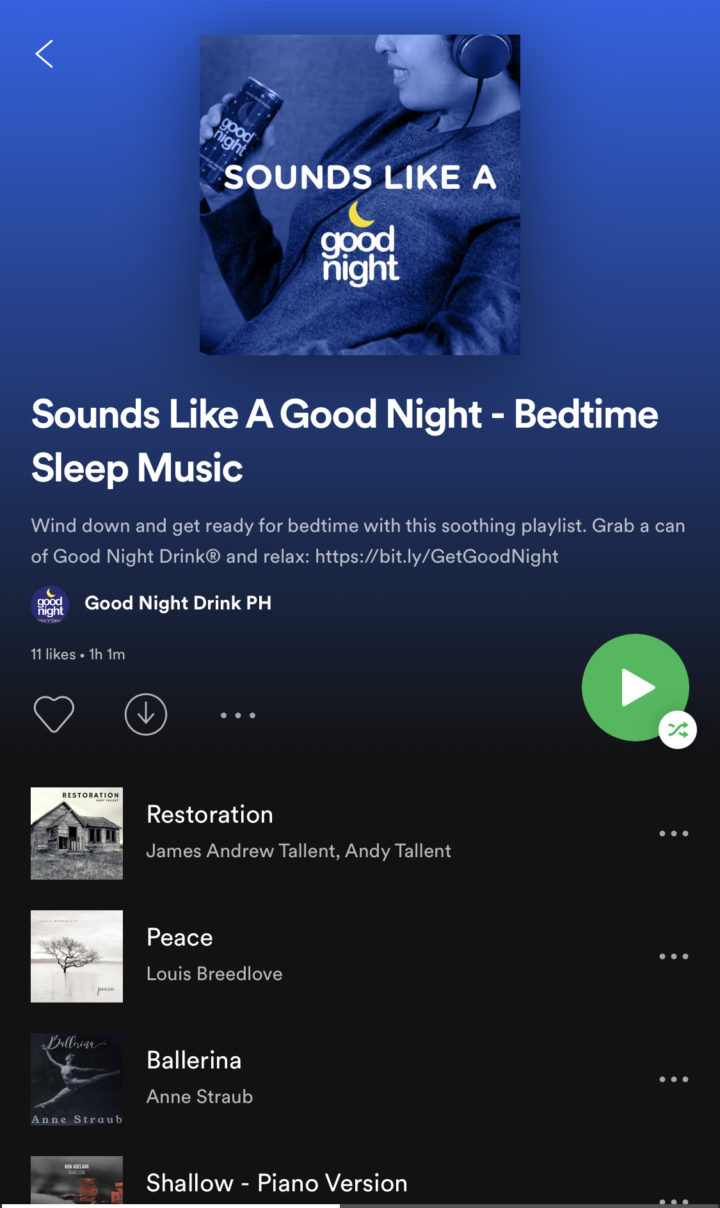720x1208 pixels.
Task: Open options for the Restoration track
Action: [x=673, y=833]
